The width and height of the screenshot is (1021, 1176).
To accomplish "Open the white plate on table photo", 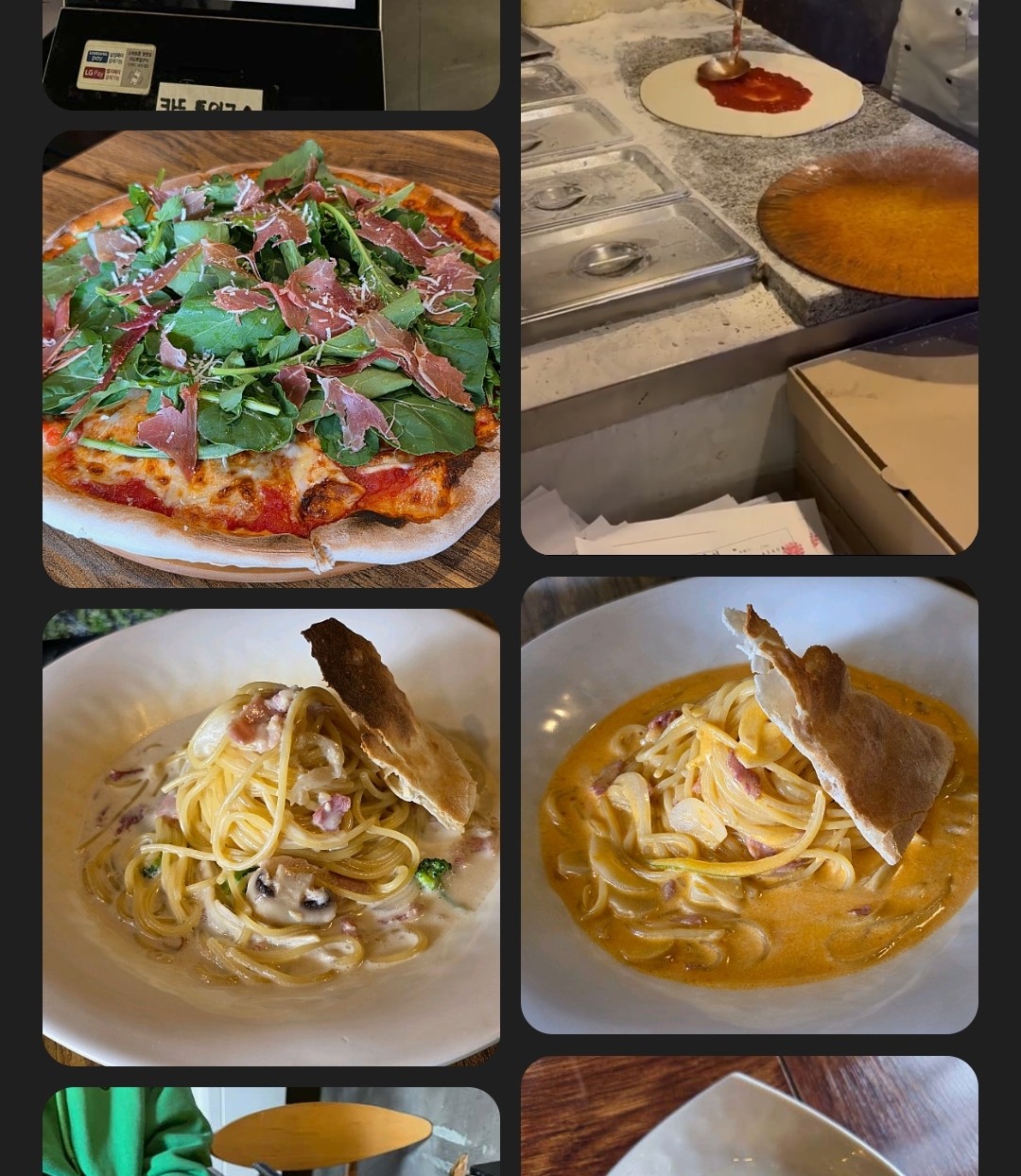I will pos(749,1116).
